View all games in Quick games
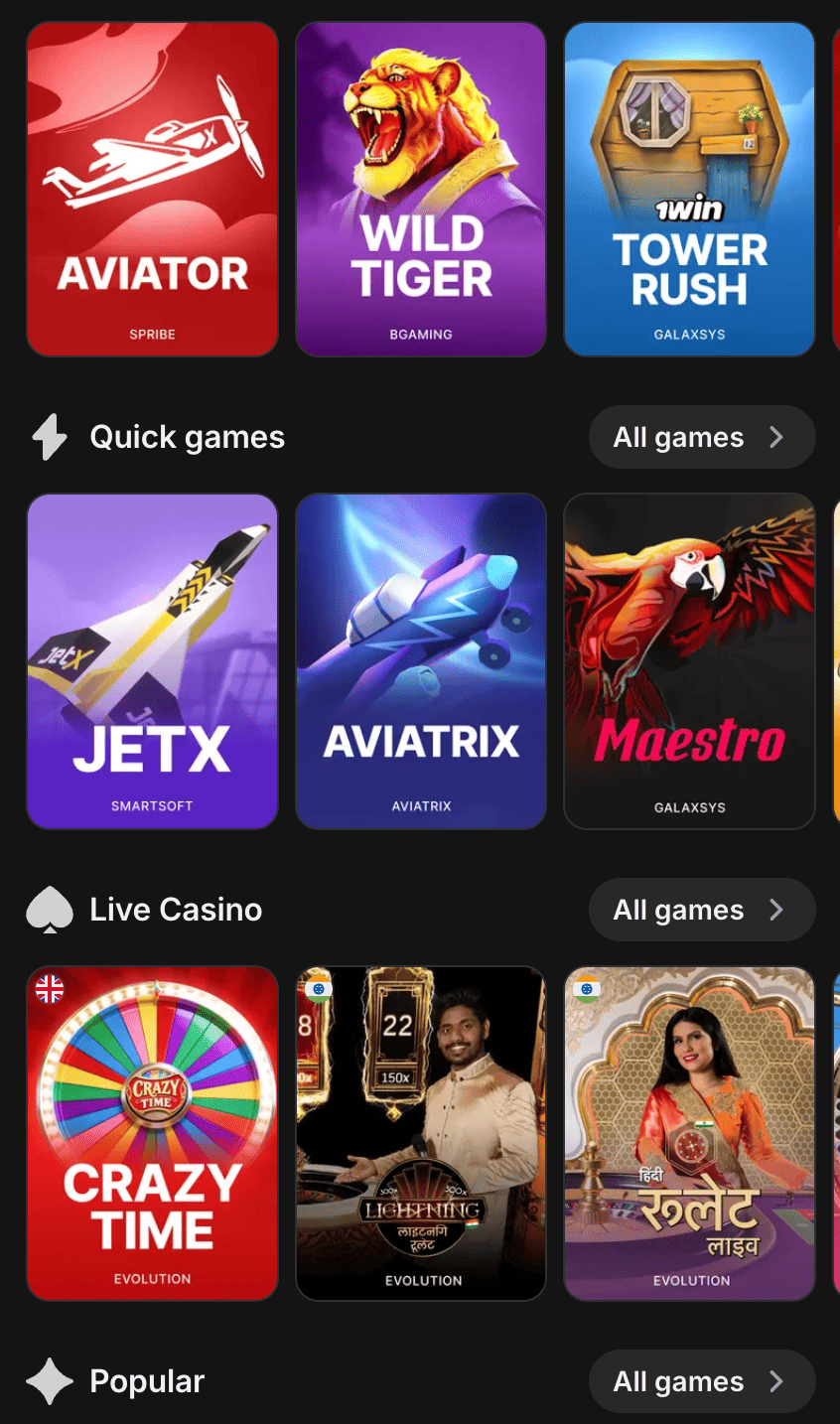 [701, 437]
